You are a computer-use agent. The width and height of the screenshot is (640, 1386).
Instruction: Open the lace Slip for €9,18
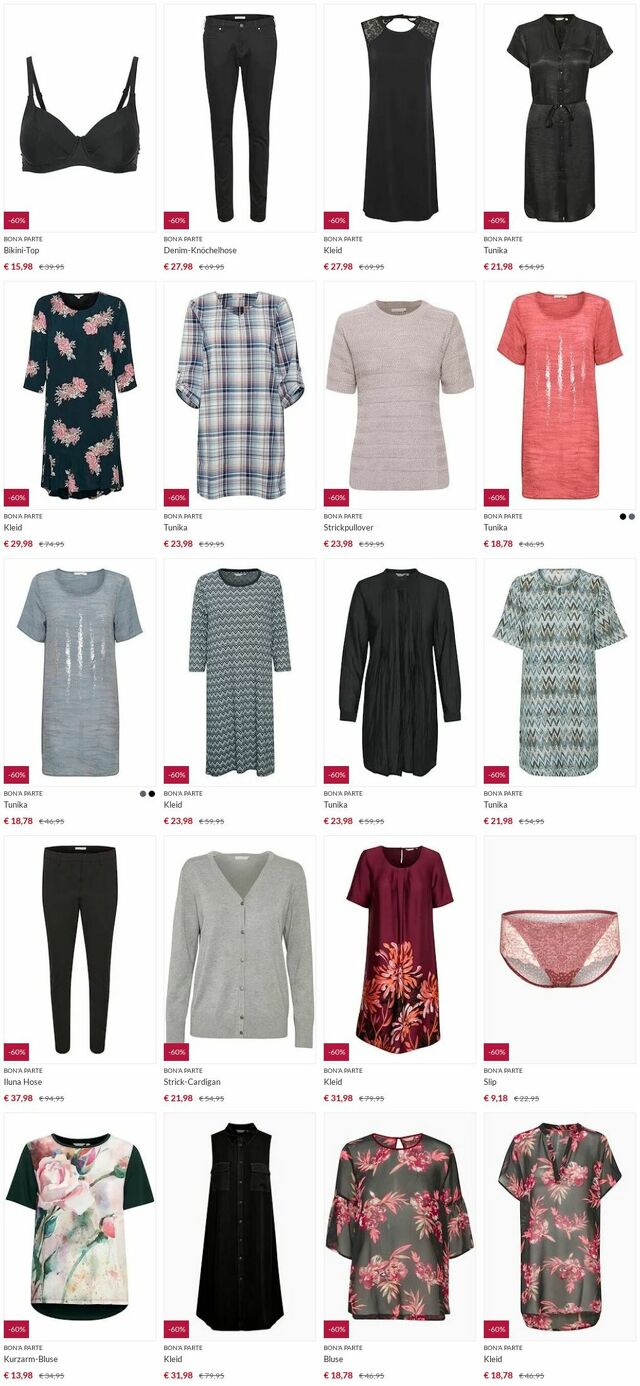pyautogui.click(x=560, y=950)
